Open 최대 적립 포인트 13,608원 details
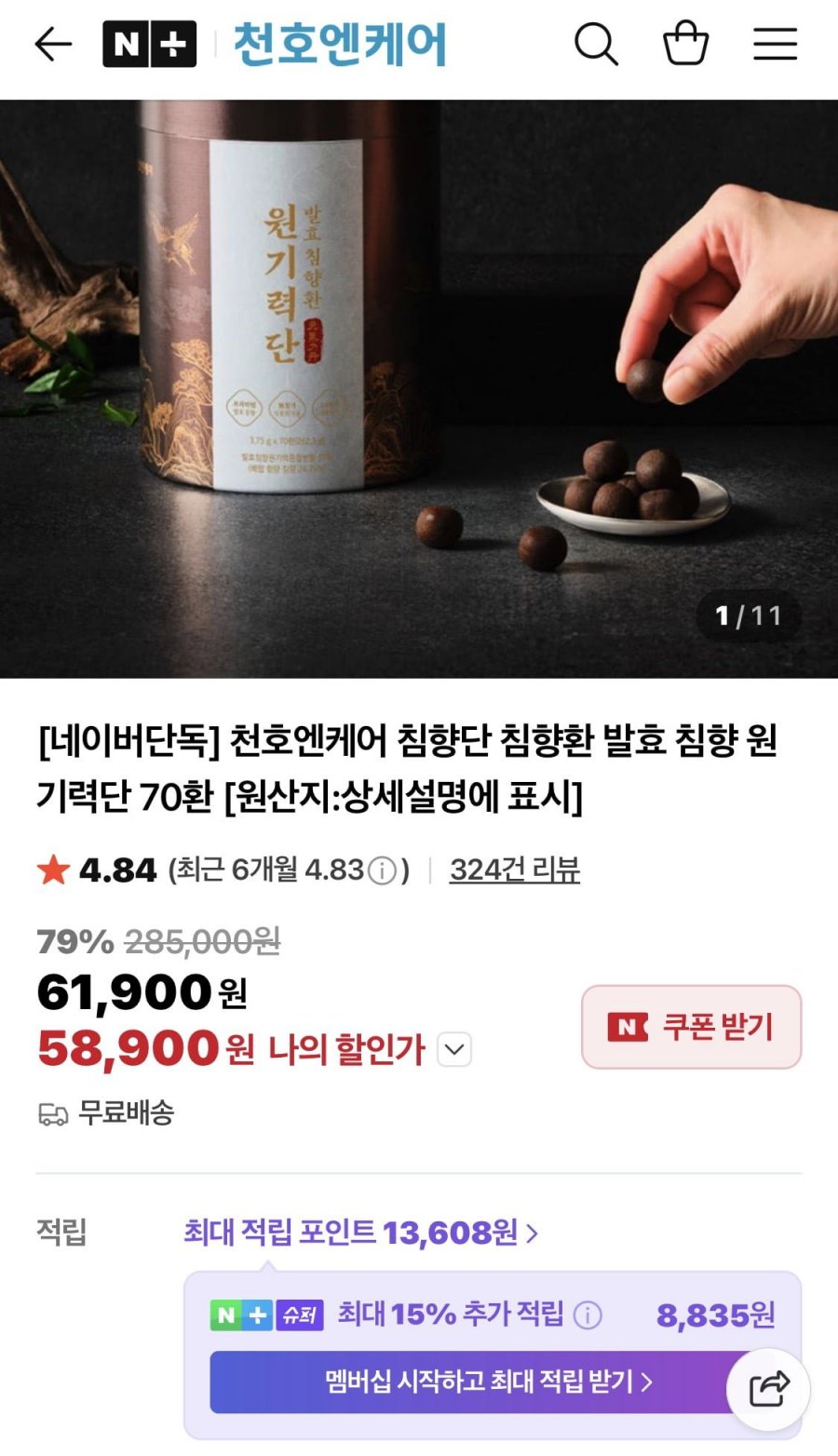The image size is (838, 1456). (x=360, y=1233)
